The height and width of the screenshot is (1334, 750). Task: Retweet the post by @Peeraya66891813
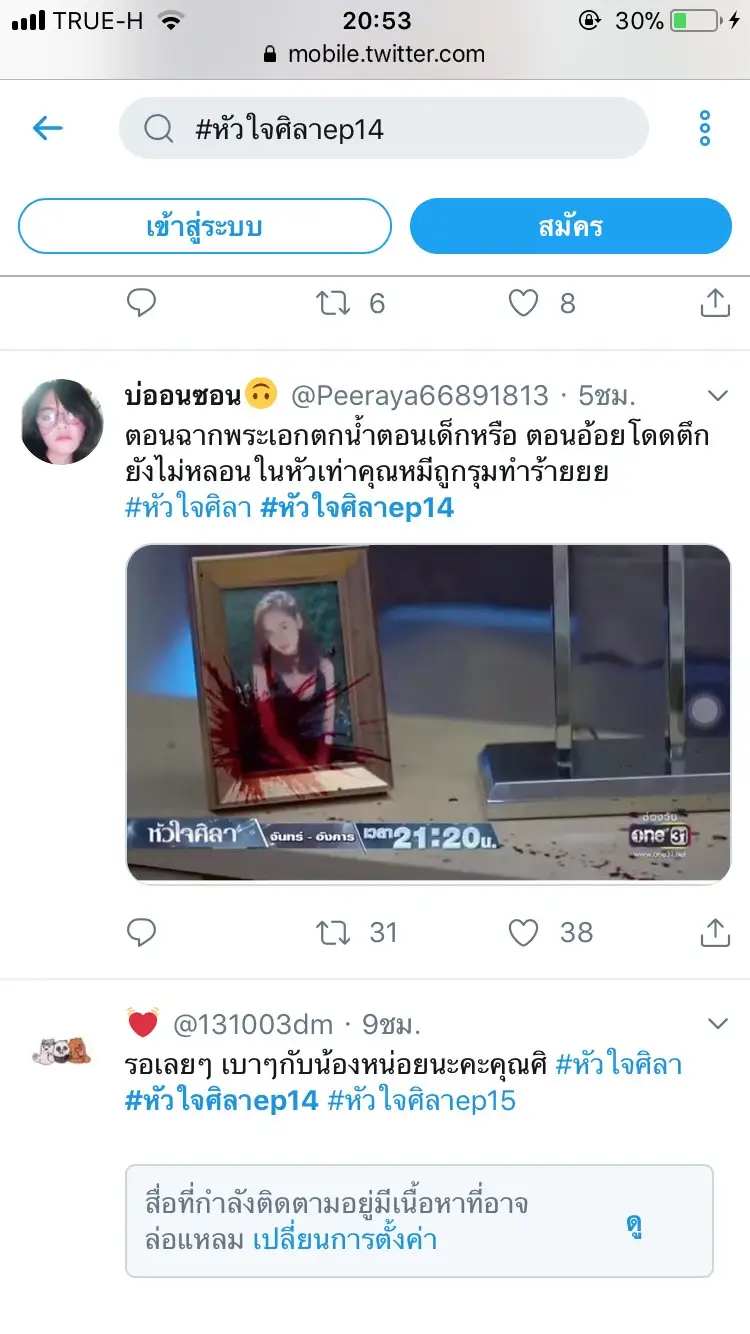click(333, 933)
